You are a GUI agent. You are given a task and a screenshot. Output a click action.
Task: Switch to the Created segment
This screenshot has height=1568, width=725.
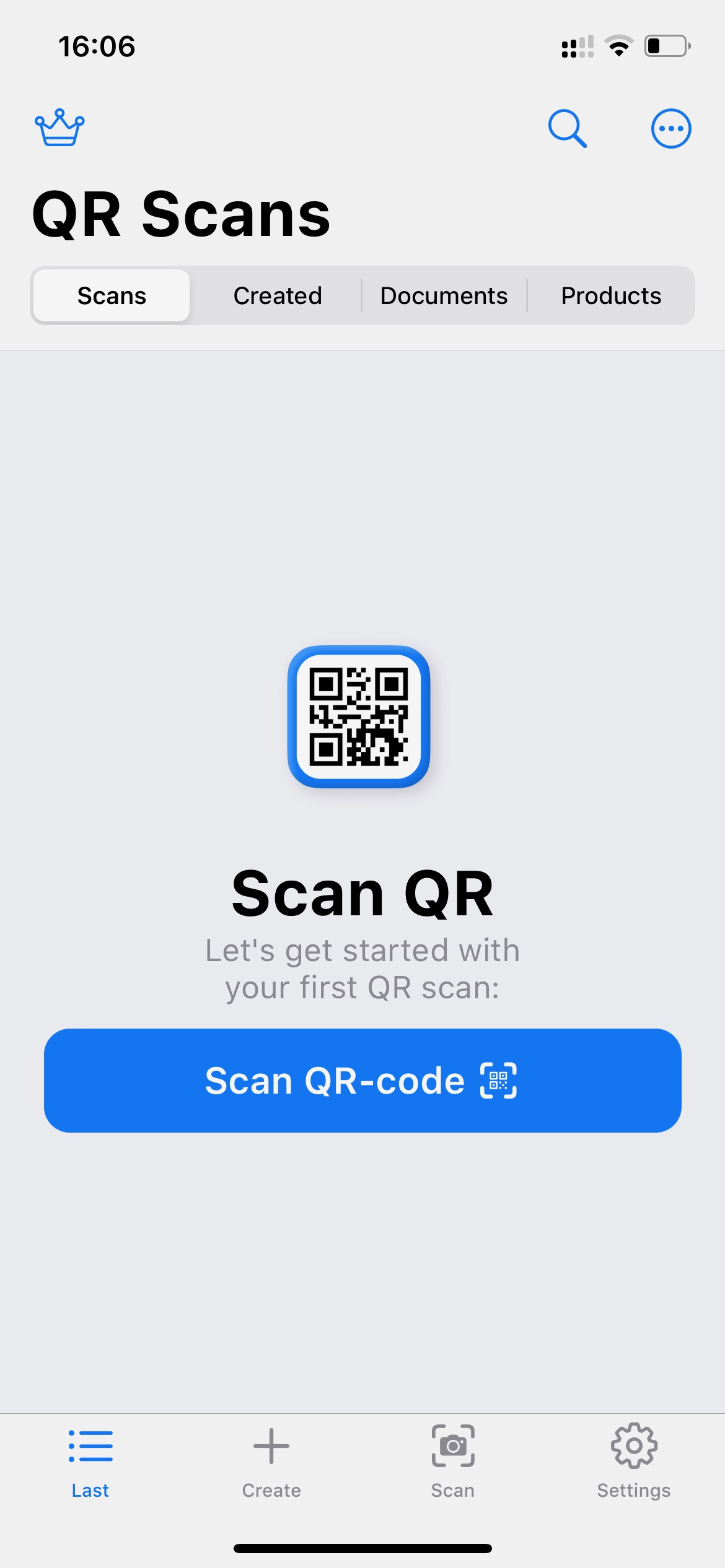click(278, 295)
